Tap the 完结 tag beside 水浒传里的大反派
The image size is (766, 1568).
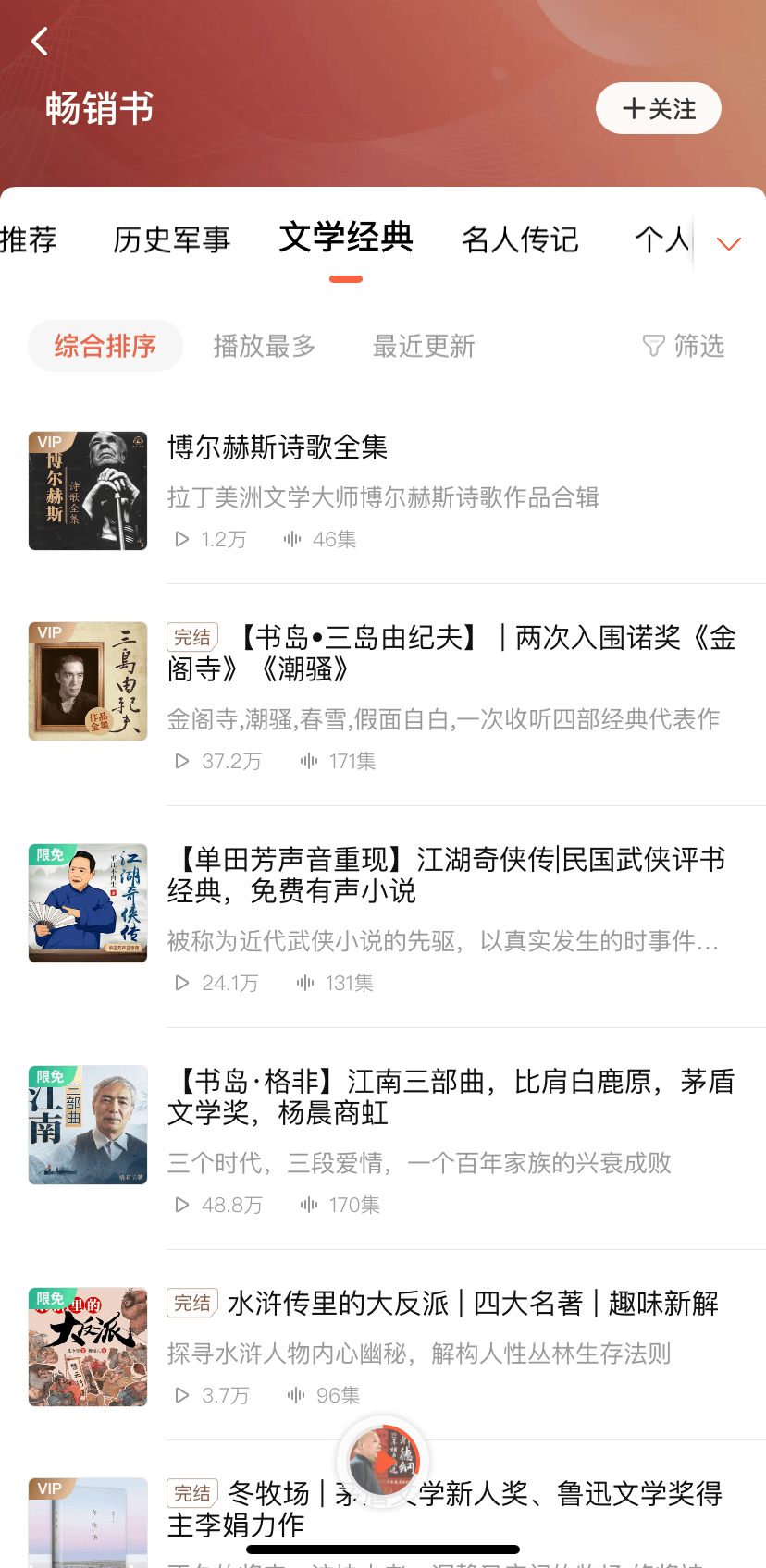[191, 1303]
